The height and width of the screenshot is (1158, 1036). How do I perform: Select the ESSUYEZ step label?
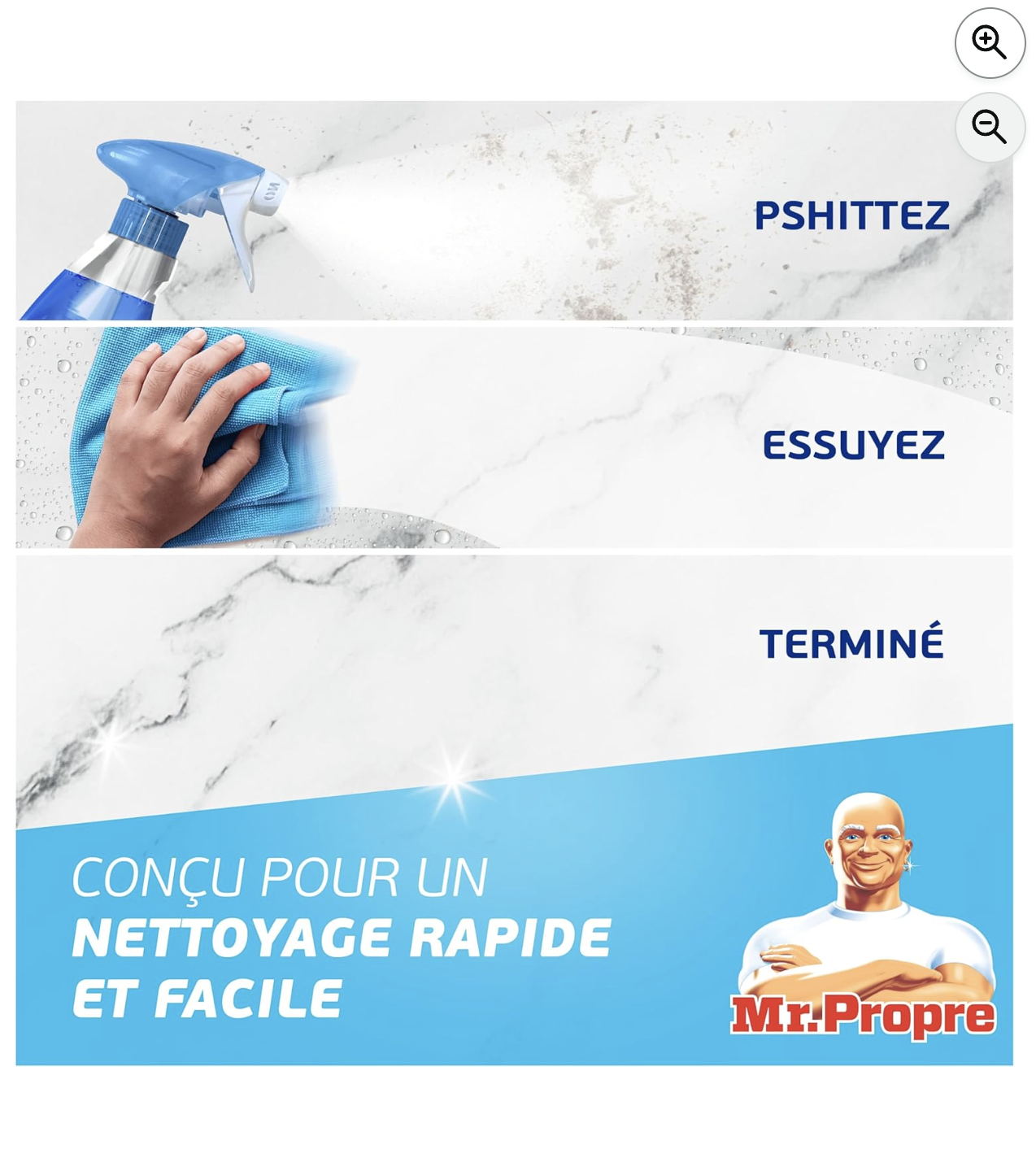click(852, 445)
